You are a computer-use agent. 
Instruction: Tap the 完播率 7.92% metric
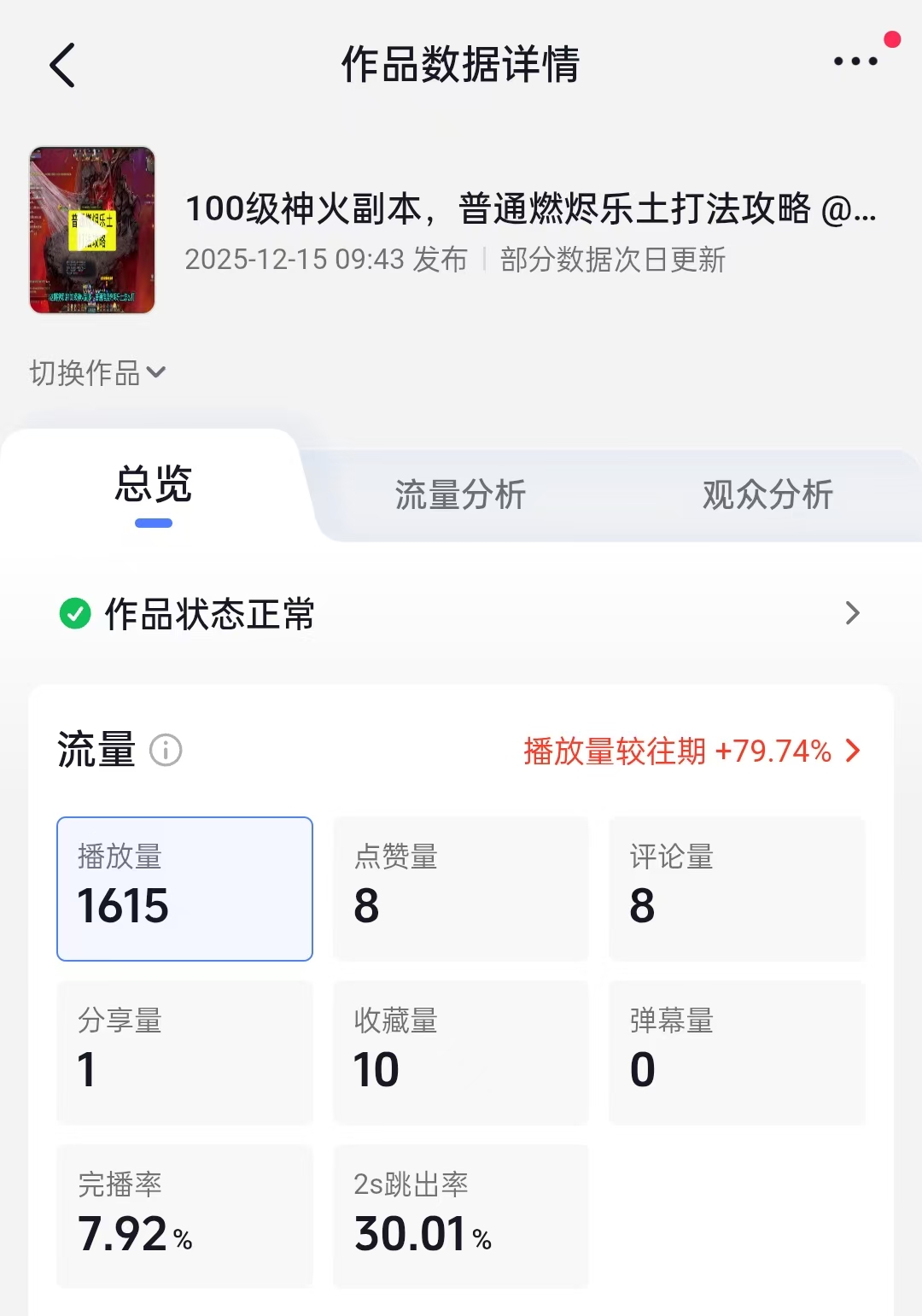pos(184,1217)
